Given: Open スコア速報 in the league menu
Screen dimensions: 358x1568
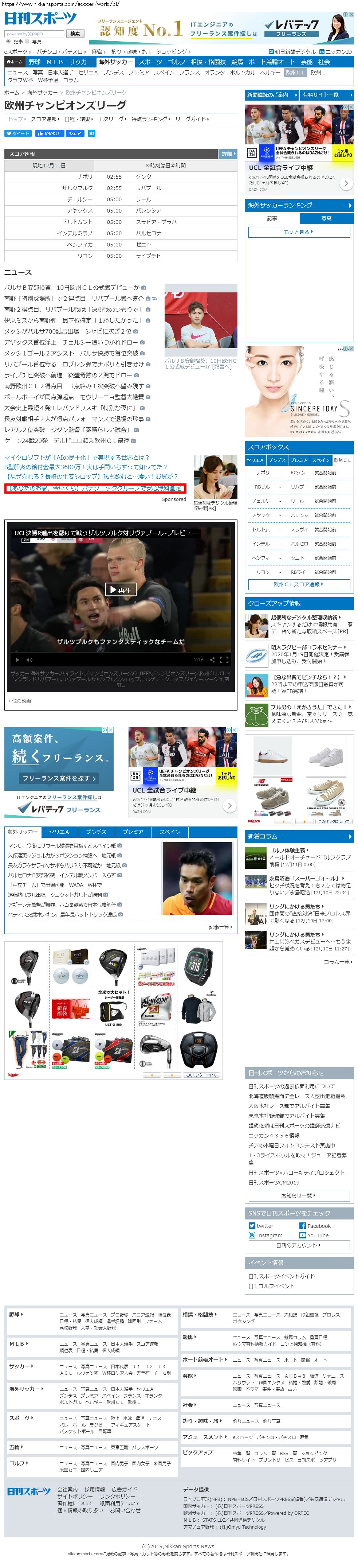Looking at the screenshot, I should 44,119.
